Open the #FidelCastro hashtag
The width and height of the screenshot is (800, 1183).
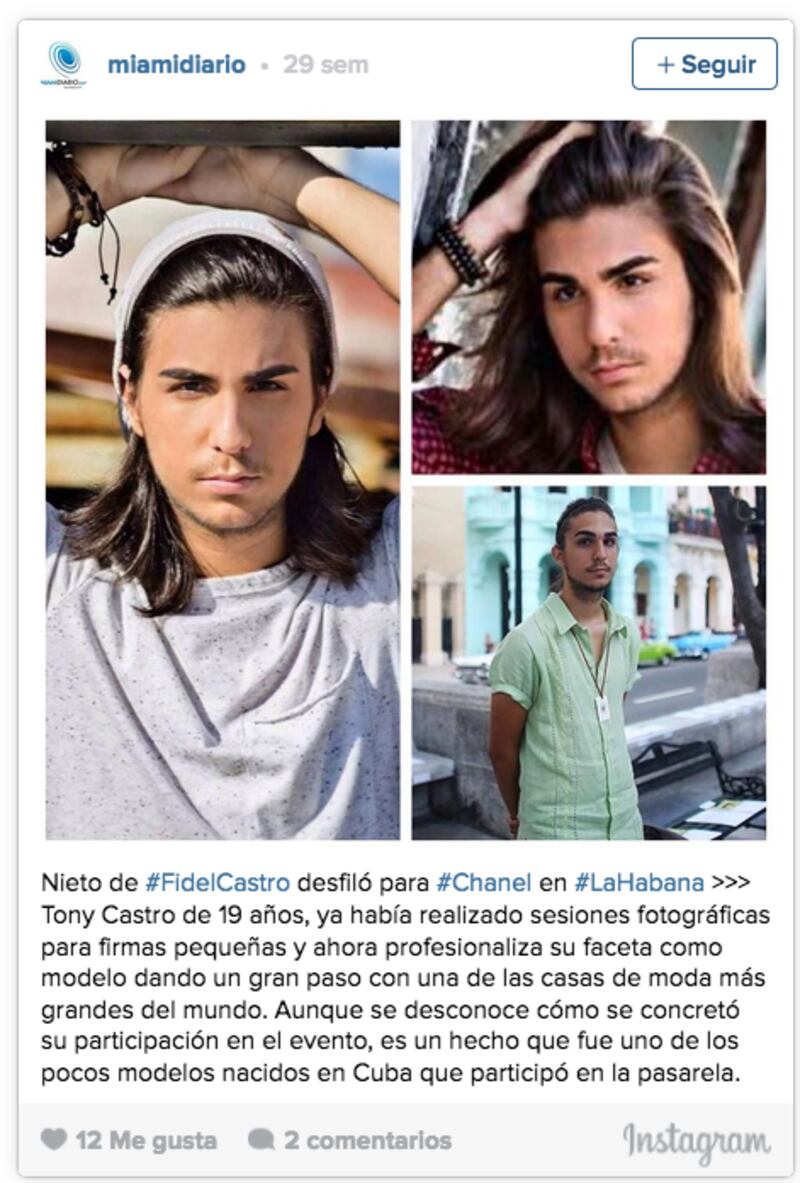(x=217, y=884)
